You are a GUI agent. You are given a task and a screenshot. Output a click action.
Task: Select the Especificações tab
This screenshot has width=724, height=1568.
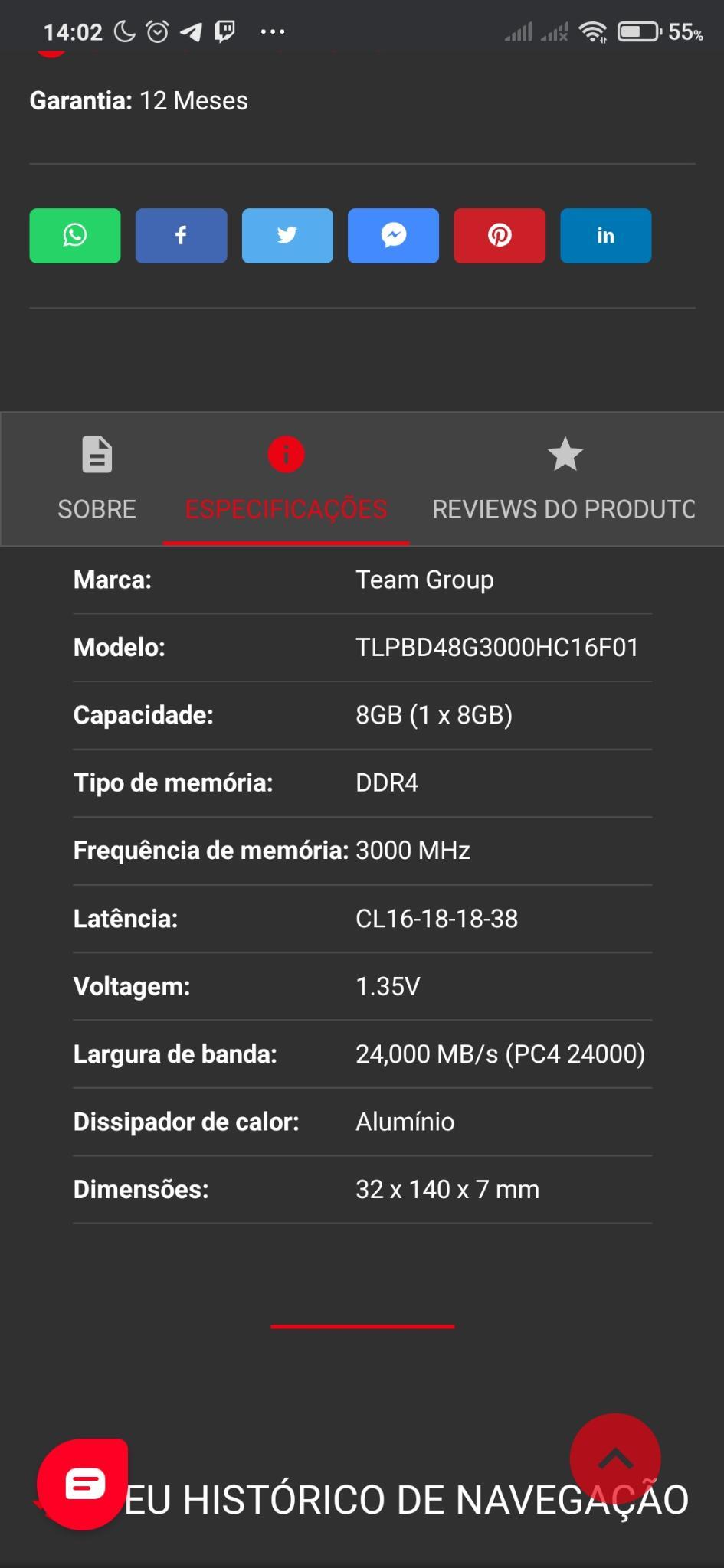(x=286, y=479)
